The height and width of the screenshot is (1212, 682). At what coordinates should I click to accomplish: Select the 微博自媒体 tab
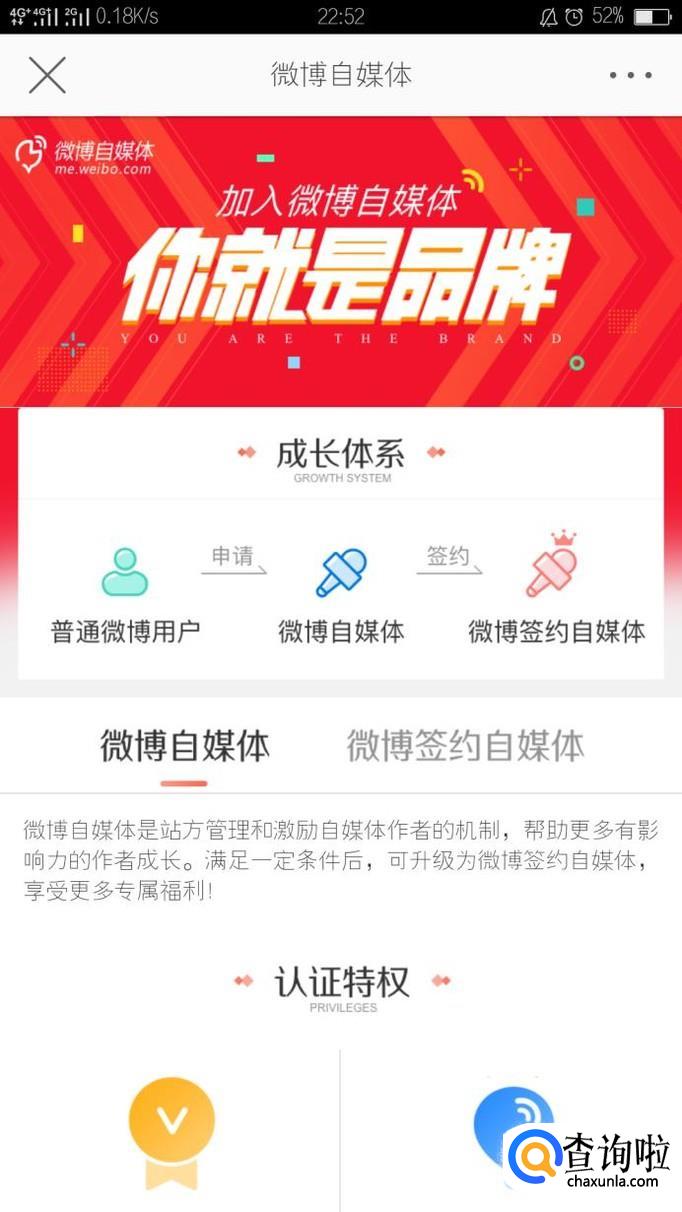tap(184, 746)
